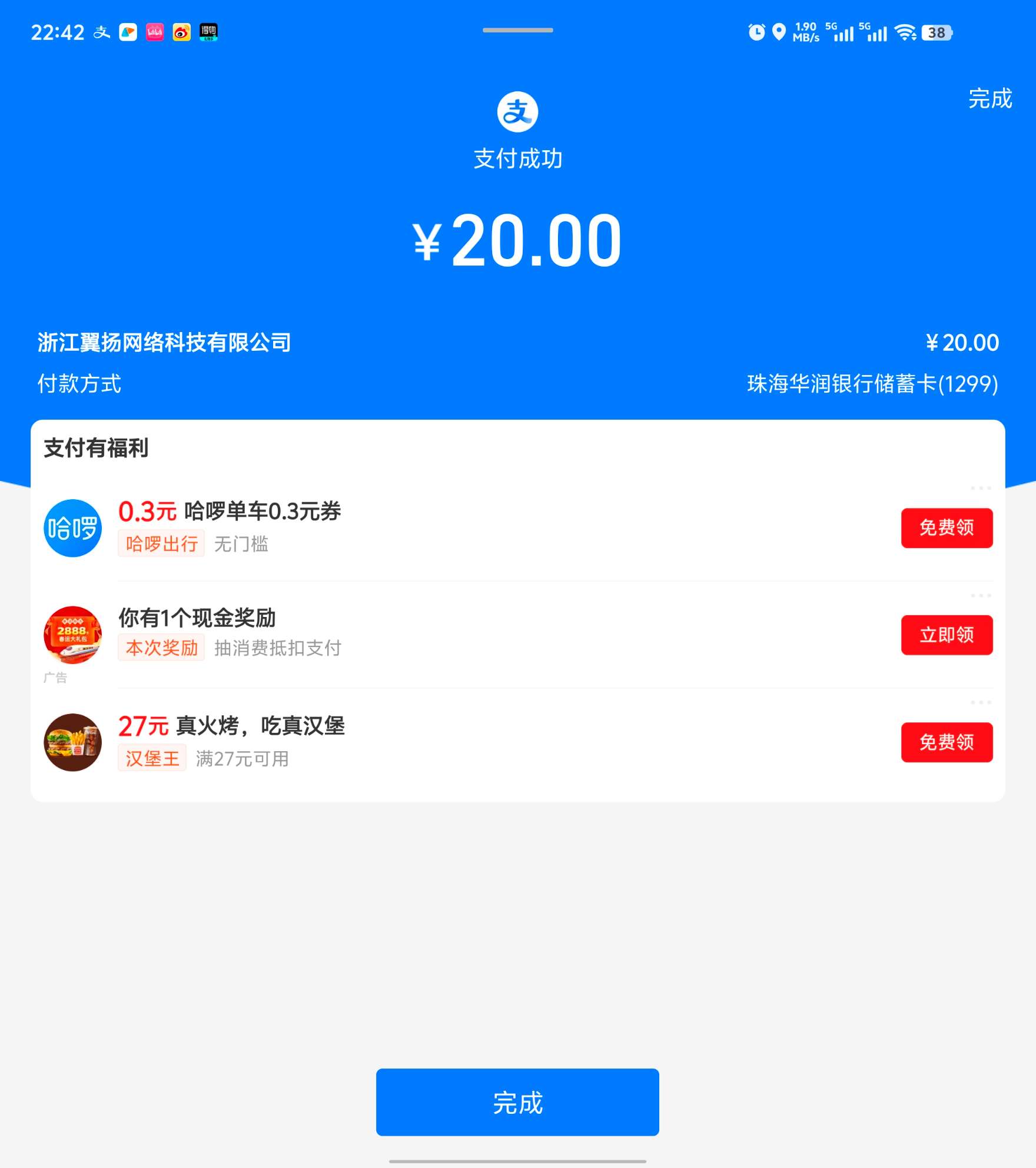This screenshot has width=1036, height=1168.
Task: Tap 立即领 for the cash reward
Action: tap(946, 635)
